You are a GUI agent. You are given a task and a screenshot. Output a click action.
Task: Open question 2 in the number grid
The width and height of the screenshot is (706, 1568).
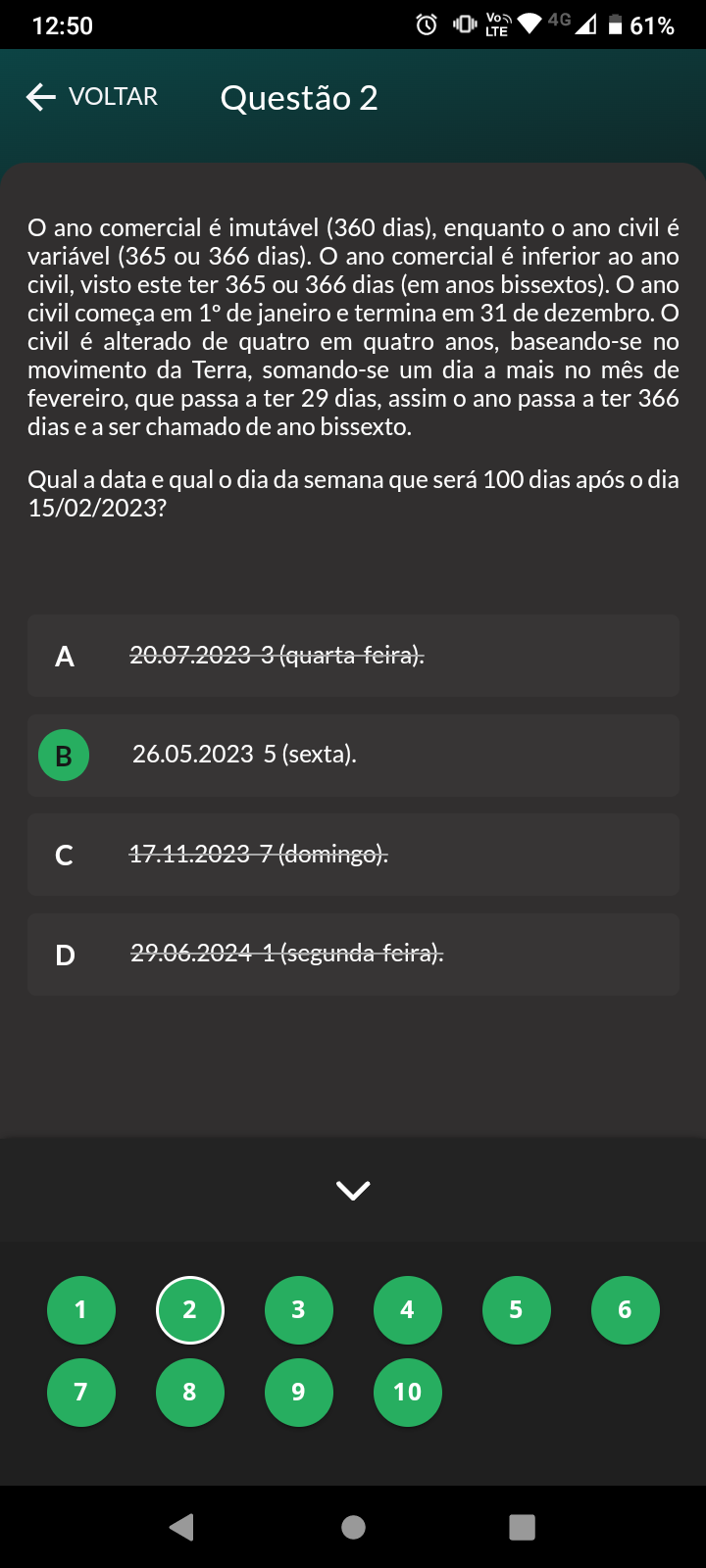[x=190, y=1310]
